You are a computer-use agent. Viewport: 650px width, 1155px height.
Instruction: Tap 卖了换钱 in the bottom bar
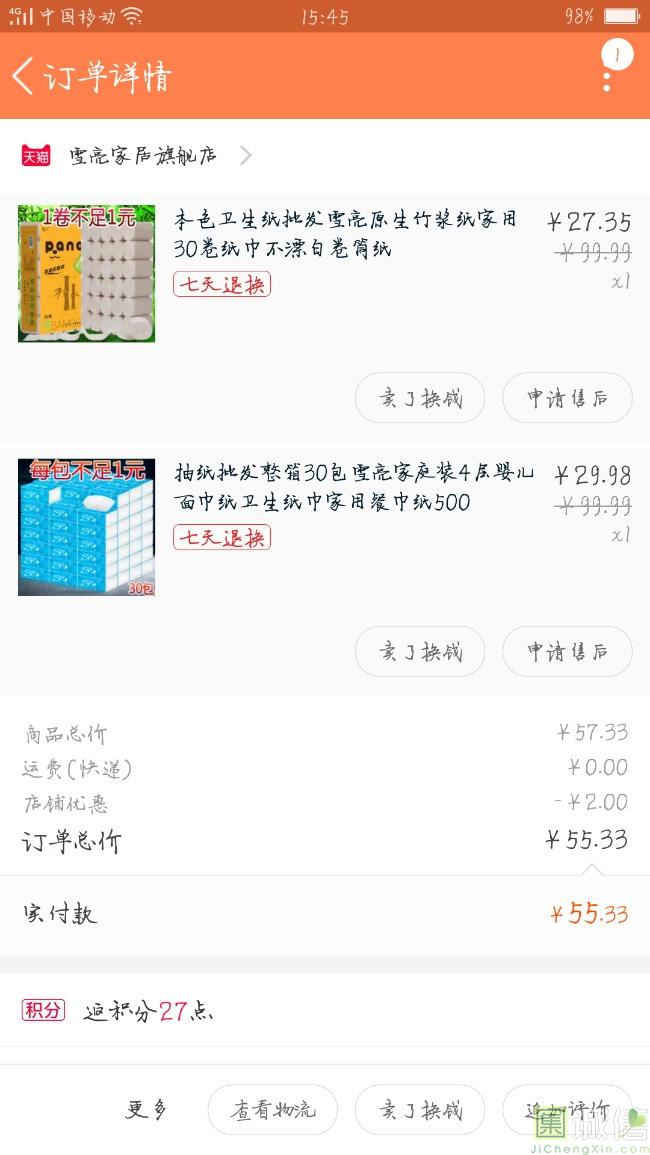420,1110
